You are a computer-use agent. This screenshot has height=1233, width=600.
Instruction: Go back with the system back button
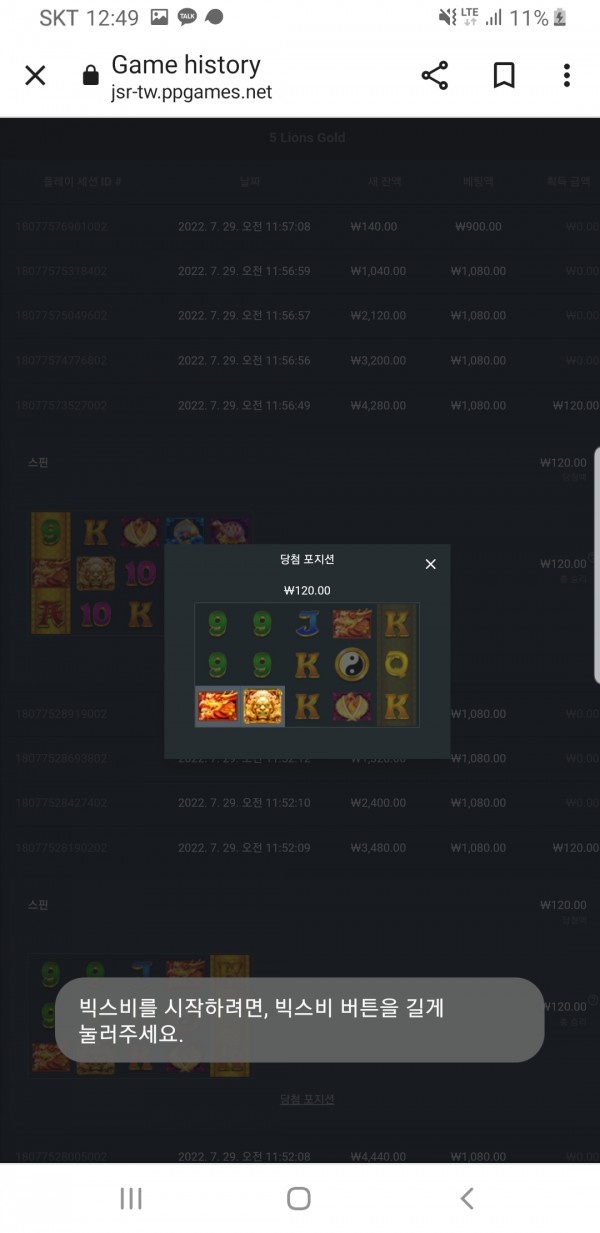466,1198
